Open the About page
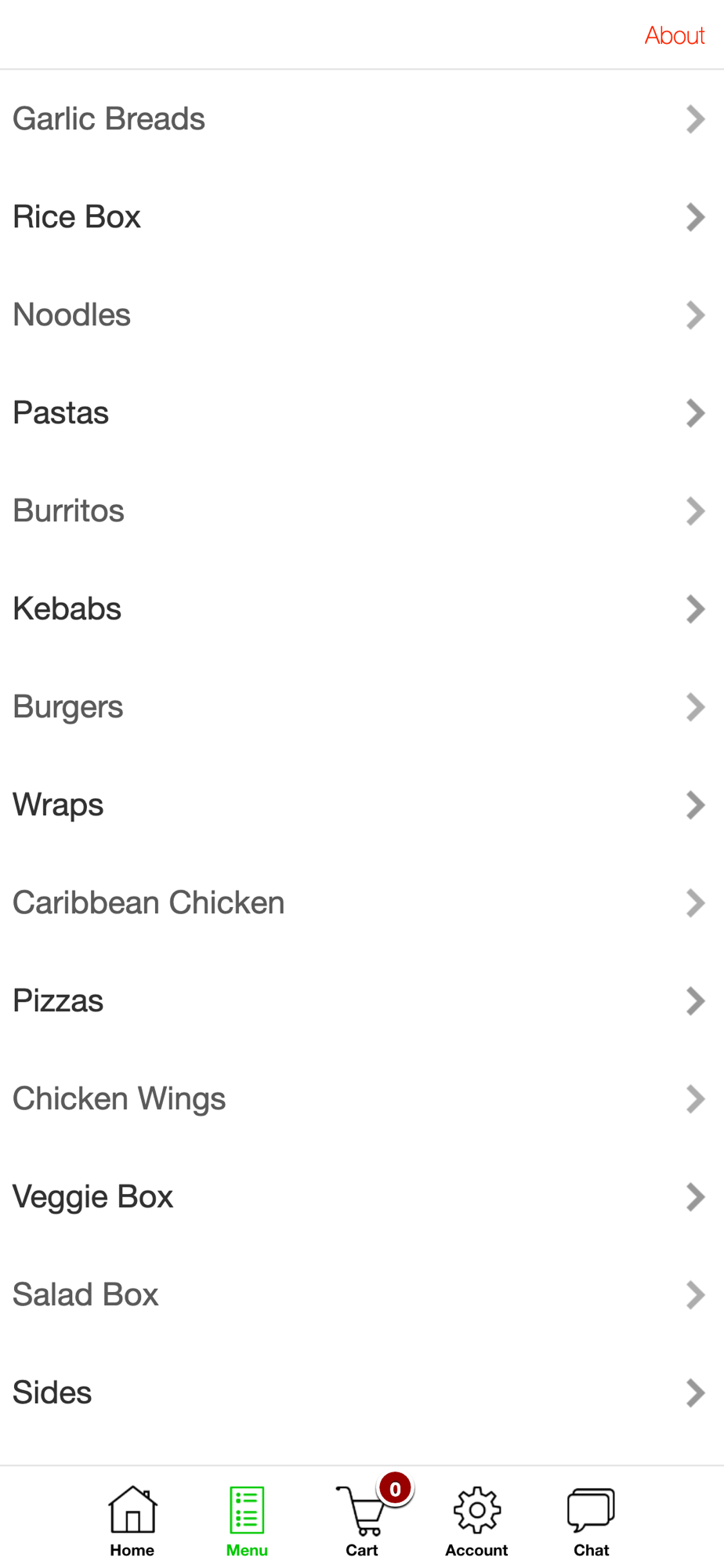The width and height of the screenshot is (724, 1568). (674, 35)
